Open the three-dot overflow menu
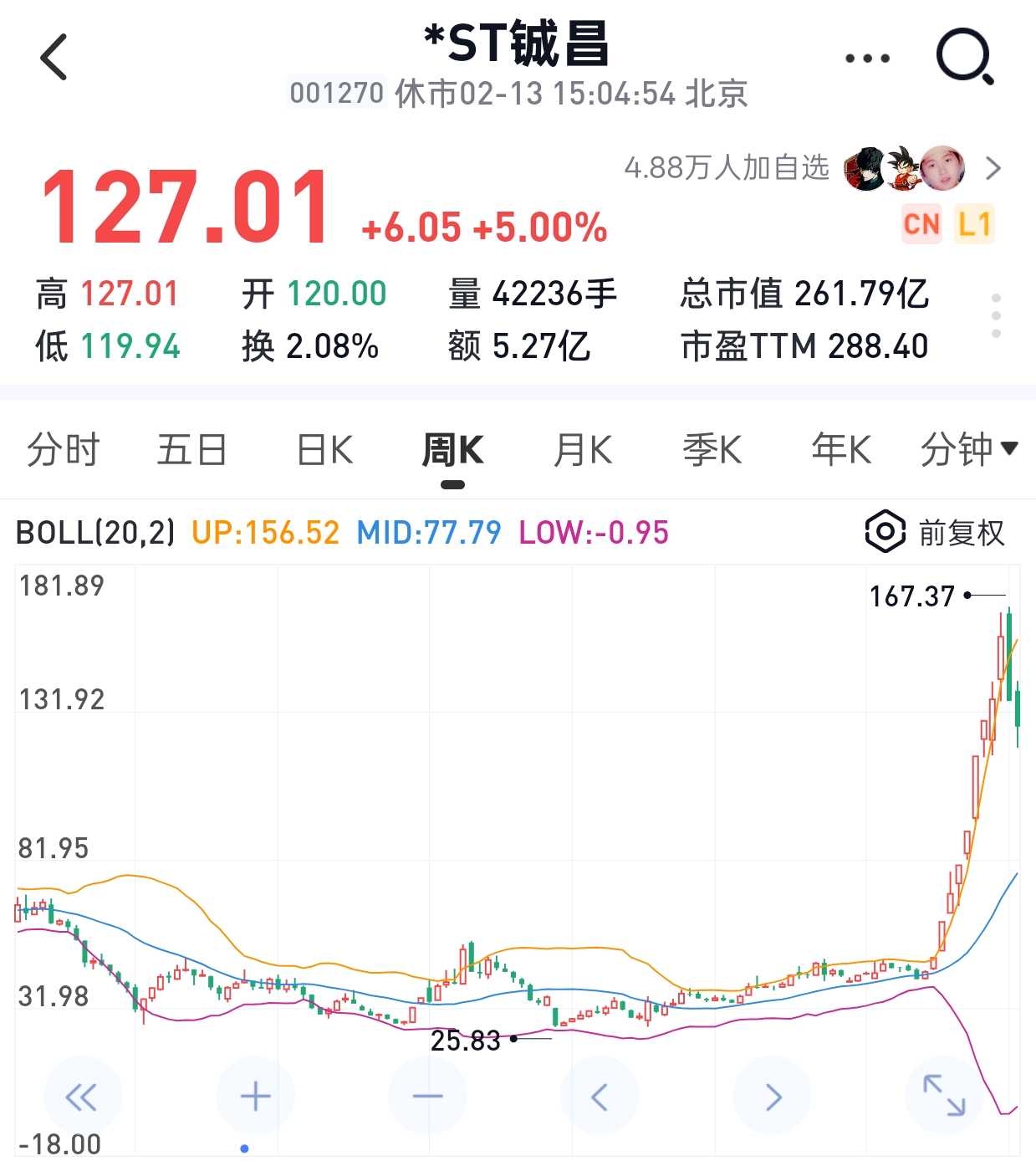This screenshot has width=1036, height=1161. 867,59
